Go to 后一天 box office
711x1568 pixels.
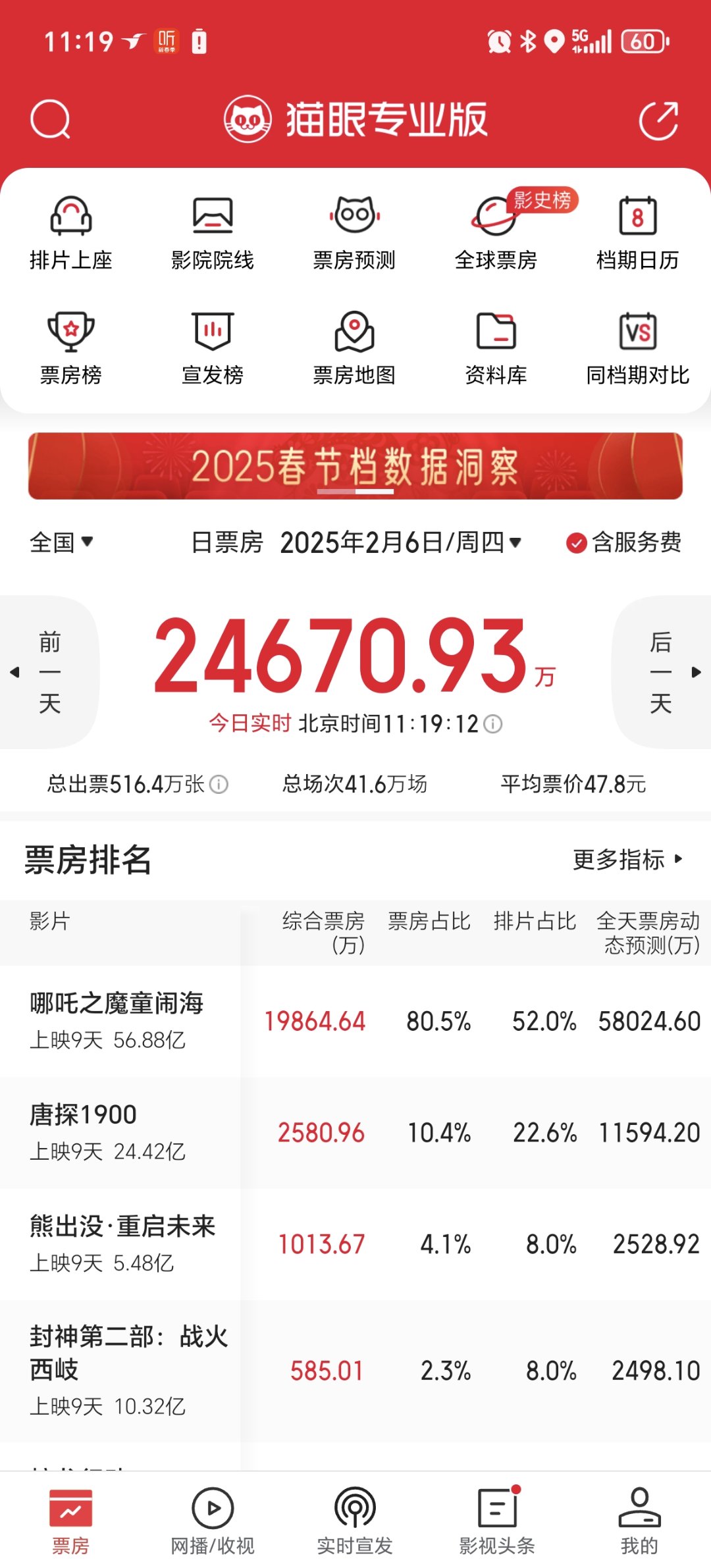(x=662, y=672)
